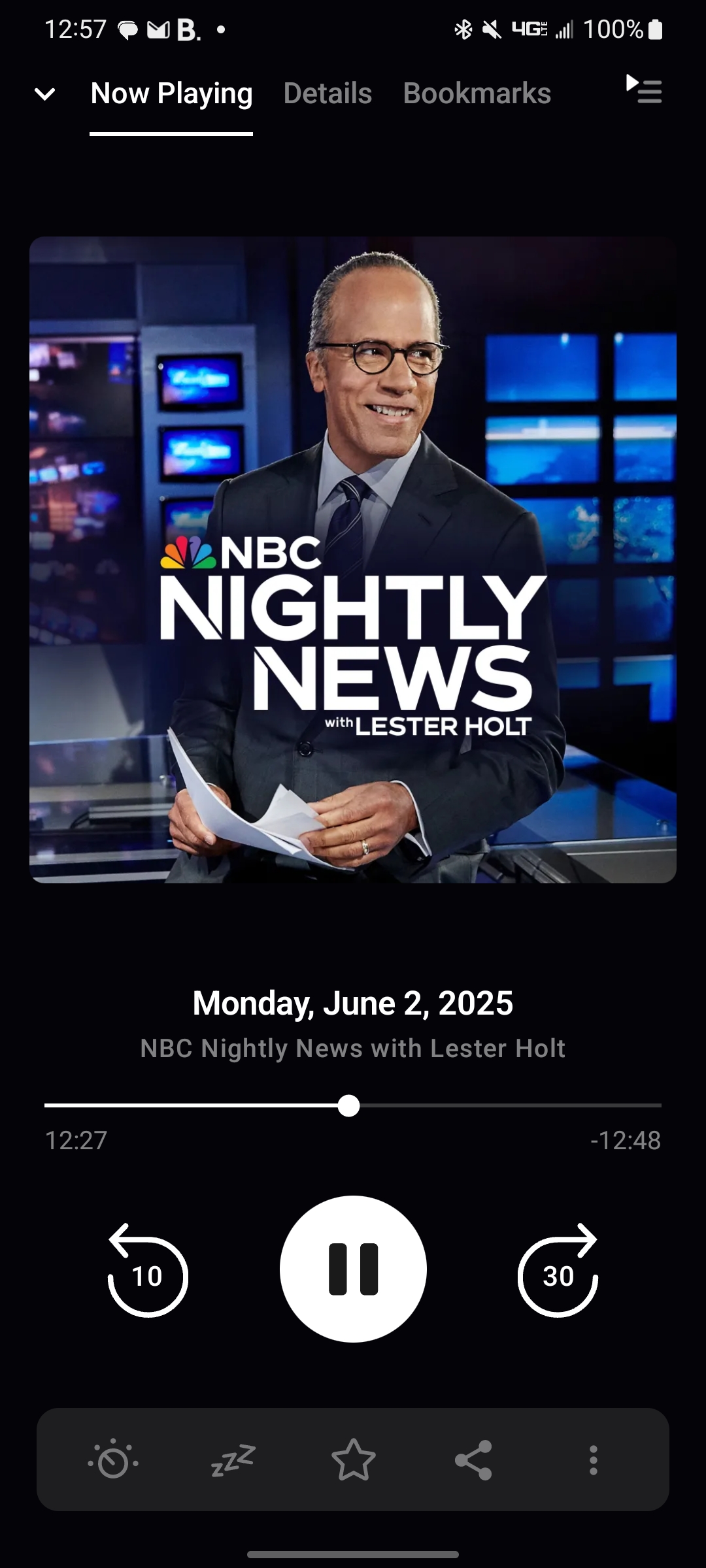Open the overflow menu in the player toolbar

594,1460
